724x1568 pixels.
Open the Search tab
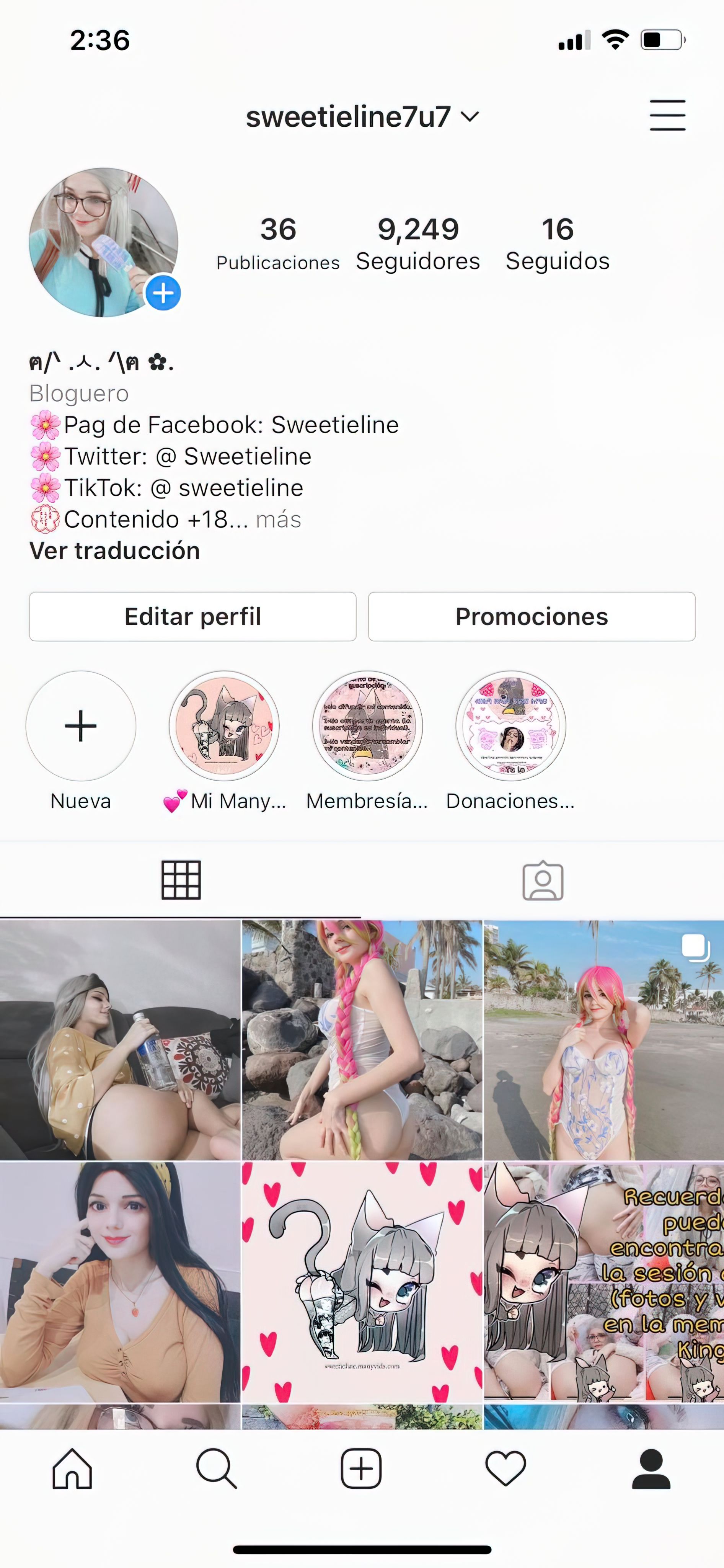point(217,1468)
